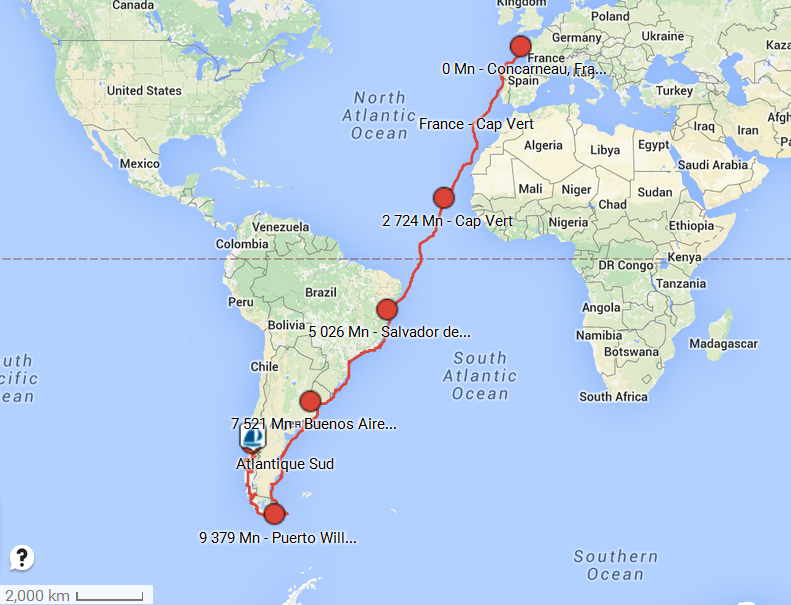The height and width of the screenshot is (605, 791).
Task: Open the help question mark button
Action: pyautogui.click(x=22, y=558)
